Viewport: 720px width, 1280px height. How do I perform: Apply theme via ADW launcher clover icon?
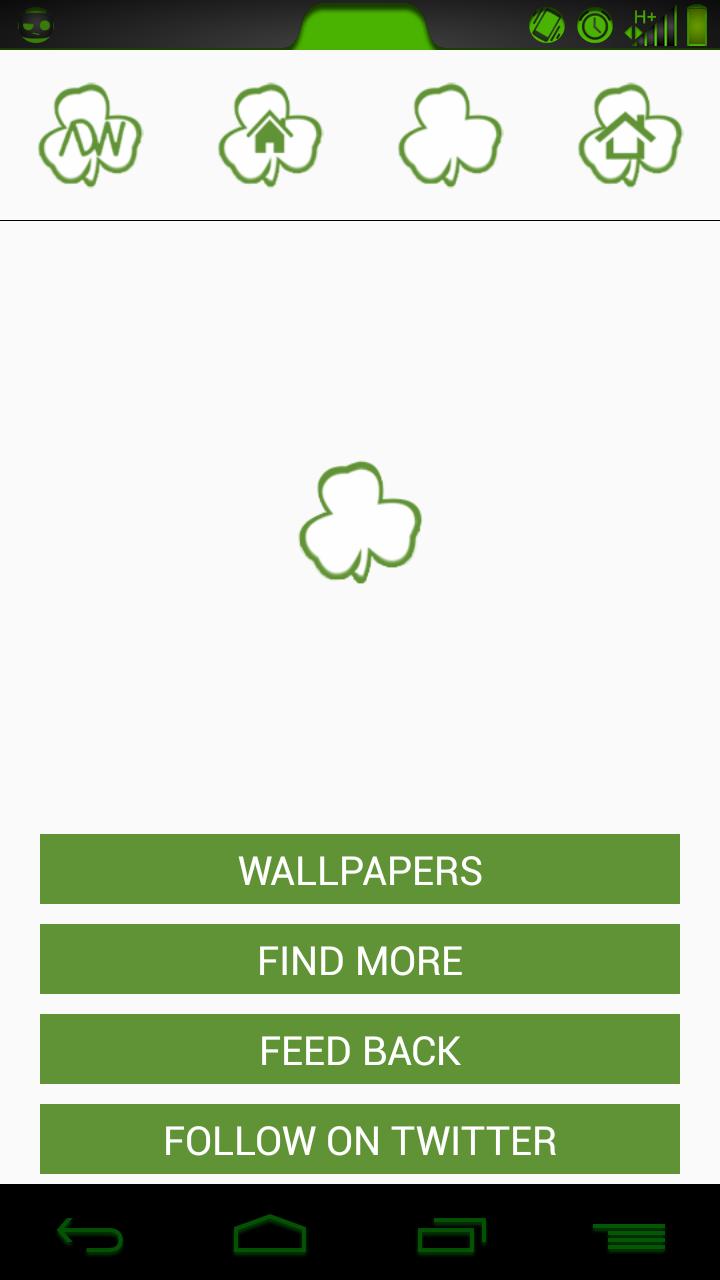90,136
